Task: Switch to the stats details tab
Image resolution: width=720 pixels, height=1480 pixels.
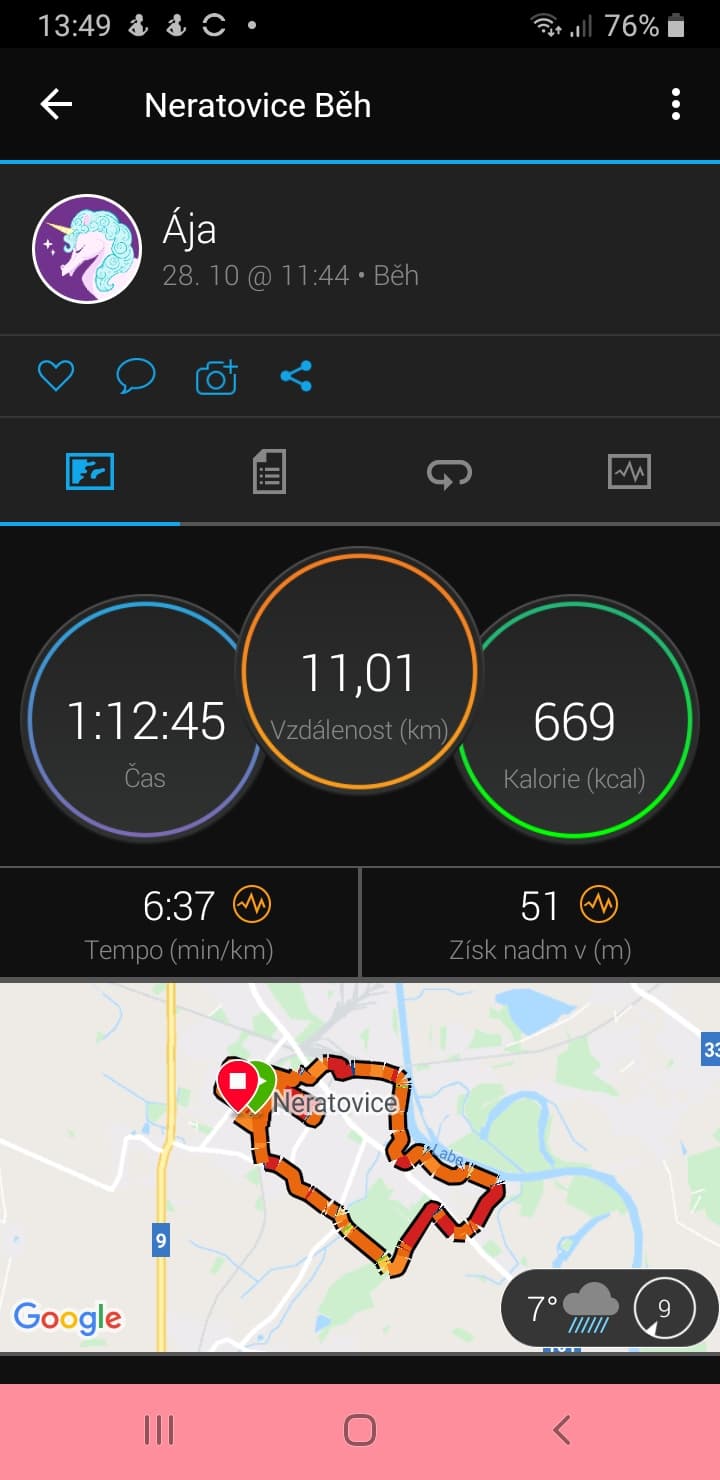Action: coord(269,471)
